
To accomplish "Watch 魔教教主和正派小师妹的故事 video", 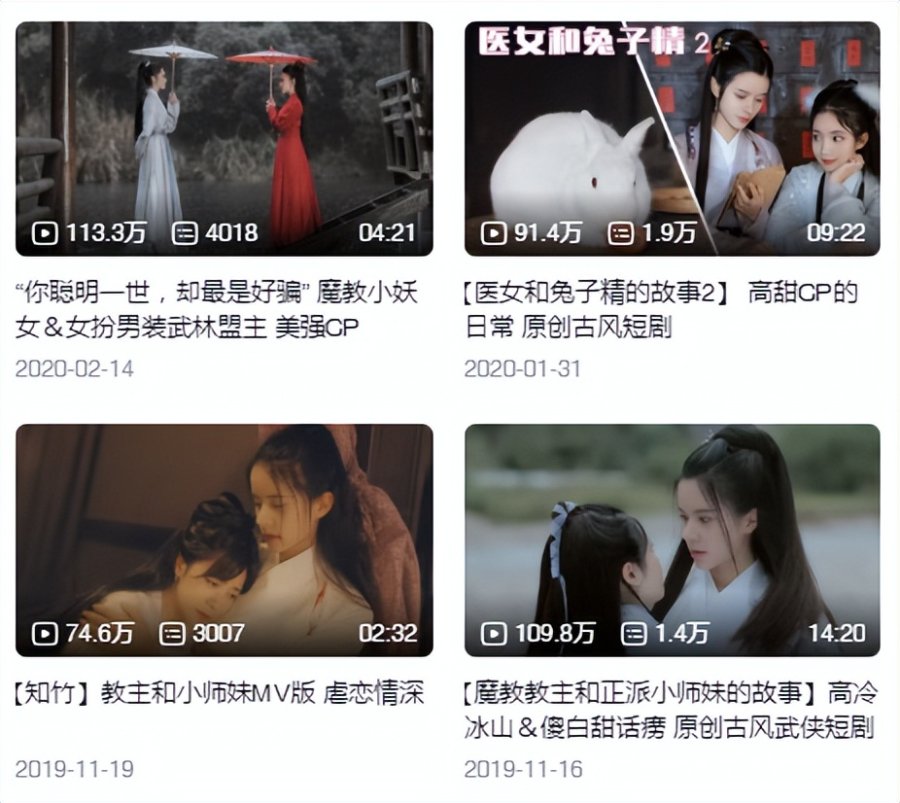I will (672, 540).
